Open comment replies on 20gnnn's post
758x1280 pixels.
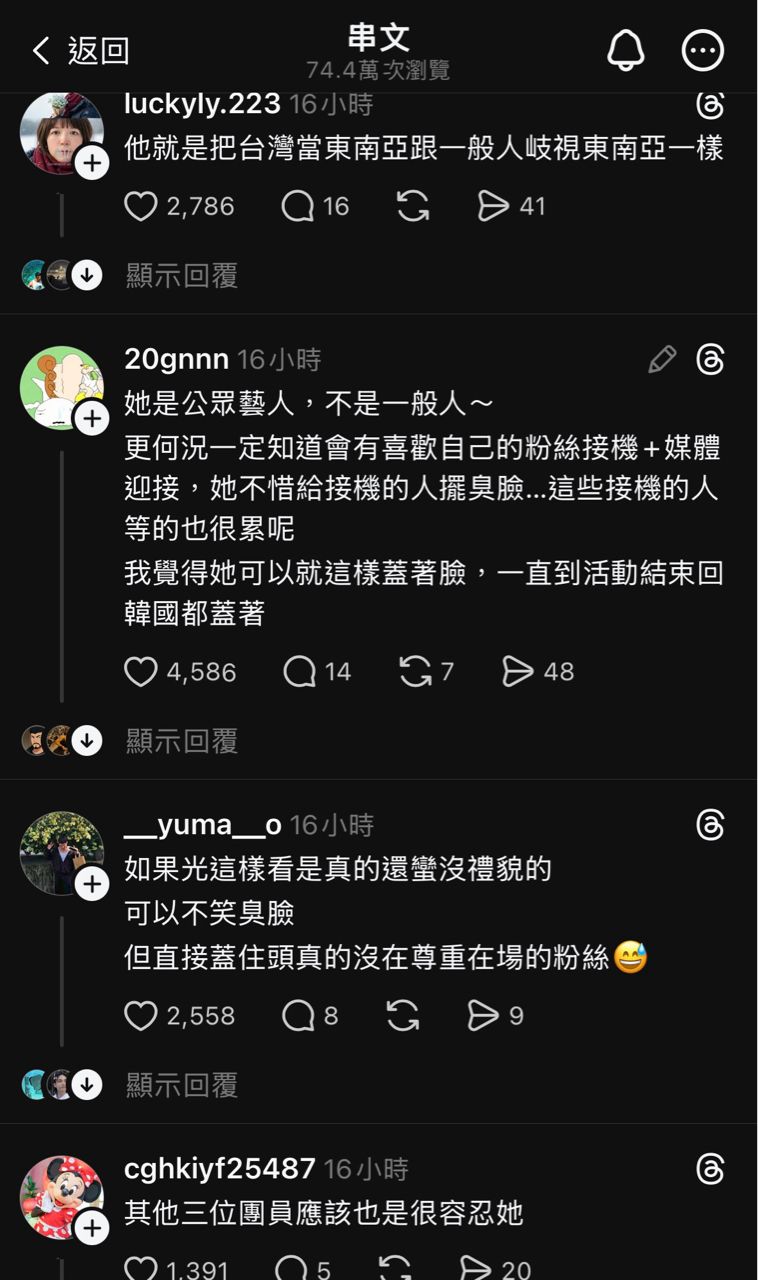pyautogui.click(x=300, y=671)
